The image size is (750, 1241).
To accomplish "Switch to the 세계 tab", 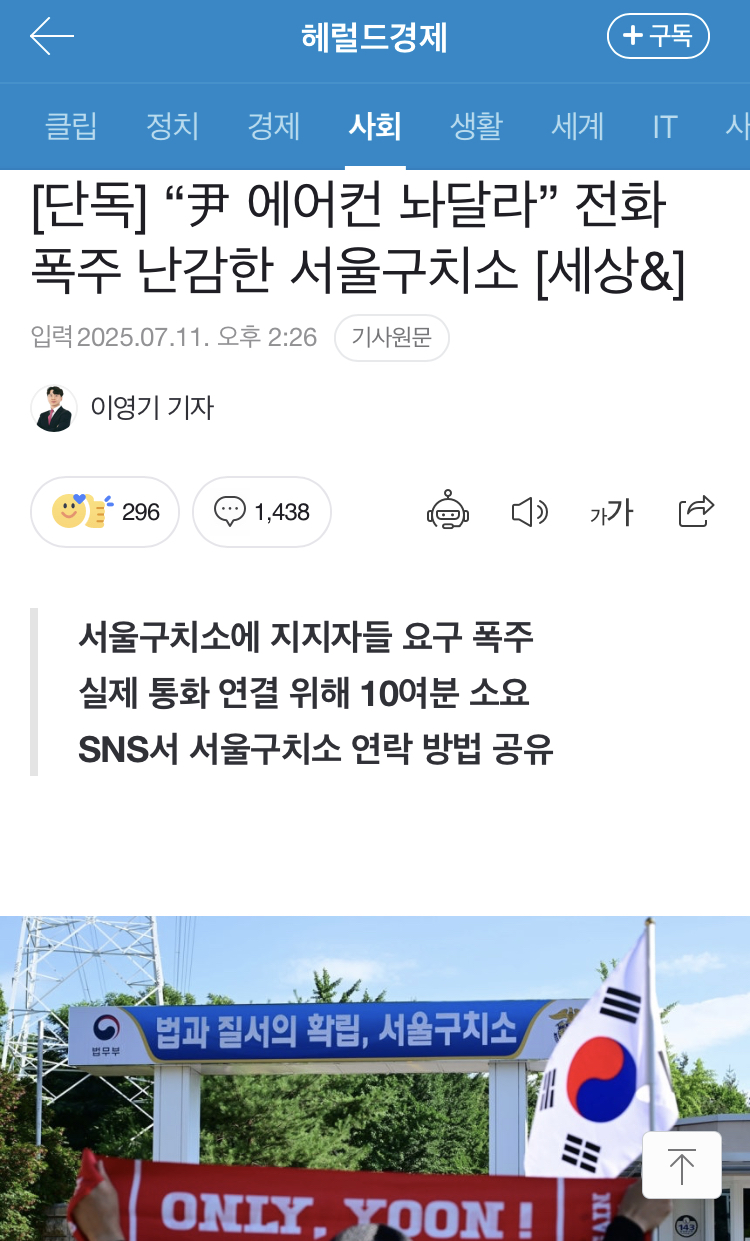I will (x=578, y=127).
